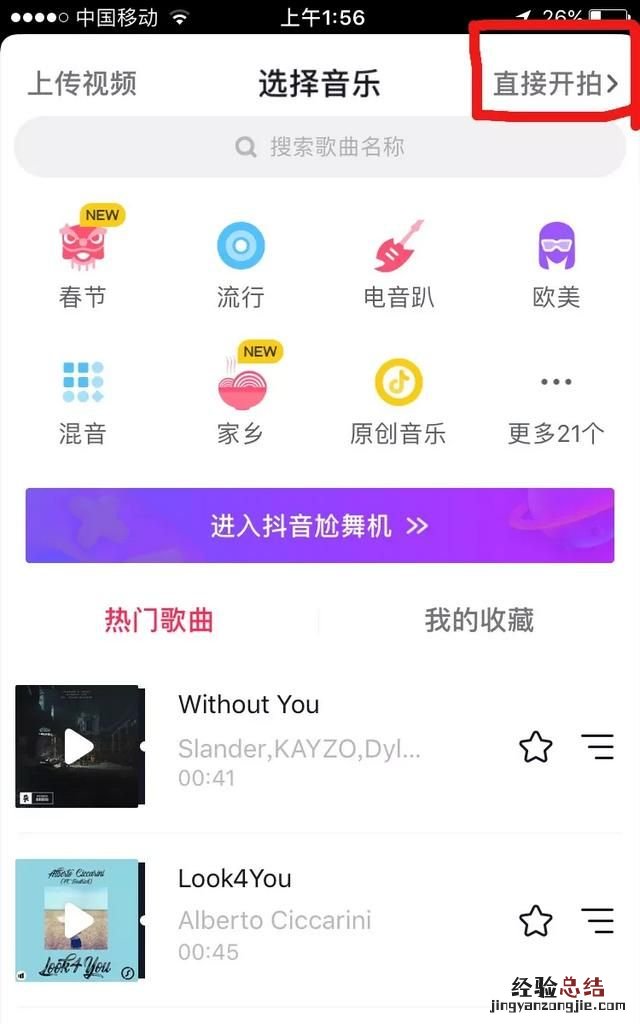Tap 直接开拍 to start shooting directly
This screenshot has height=1024, width=640.
pos(556,84)
